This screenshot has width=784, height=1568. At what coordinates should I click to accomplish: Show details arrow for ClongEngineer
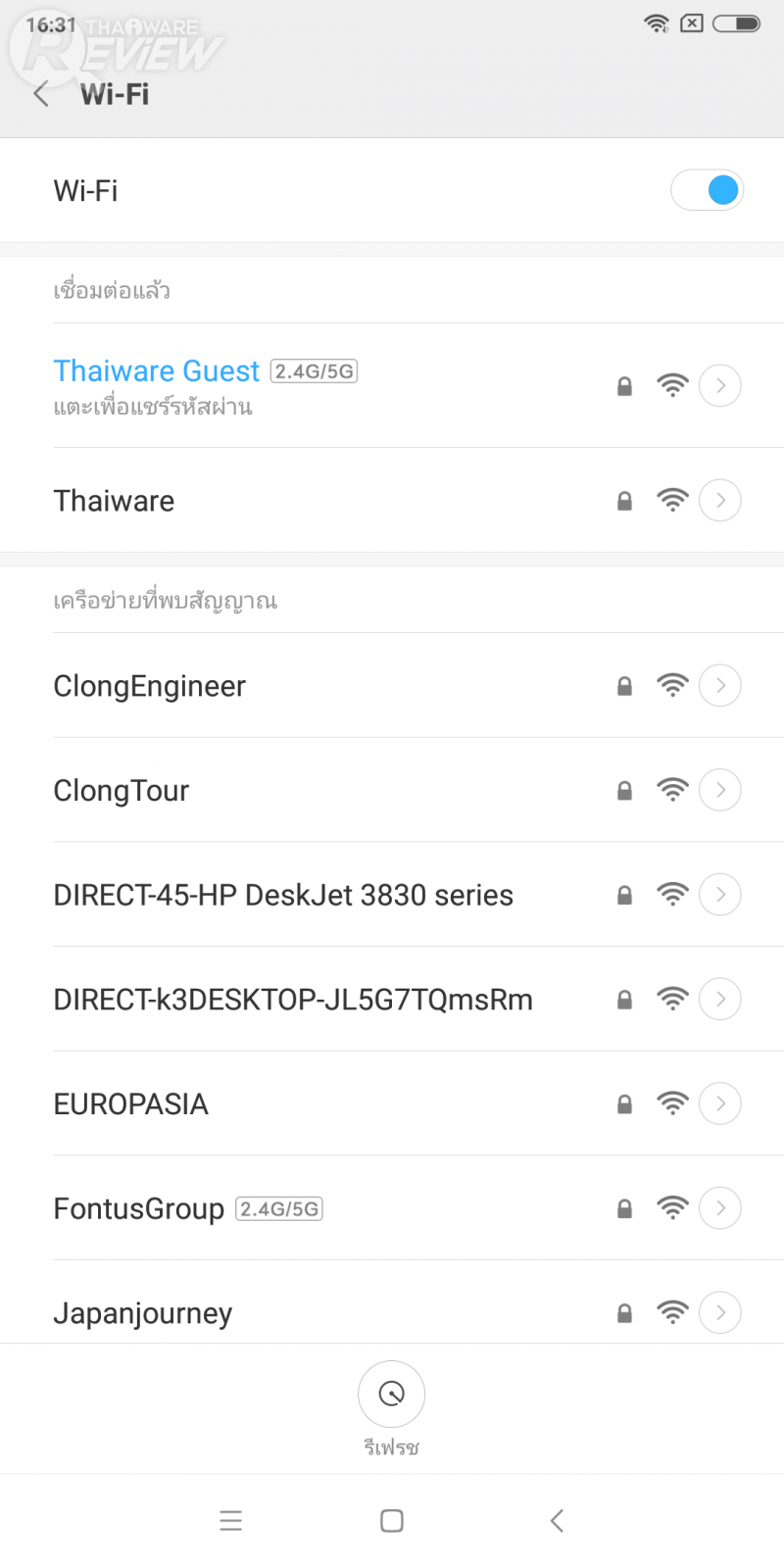point(720,686)
